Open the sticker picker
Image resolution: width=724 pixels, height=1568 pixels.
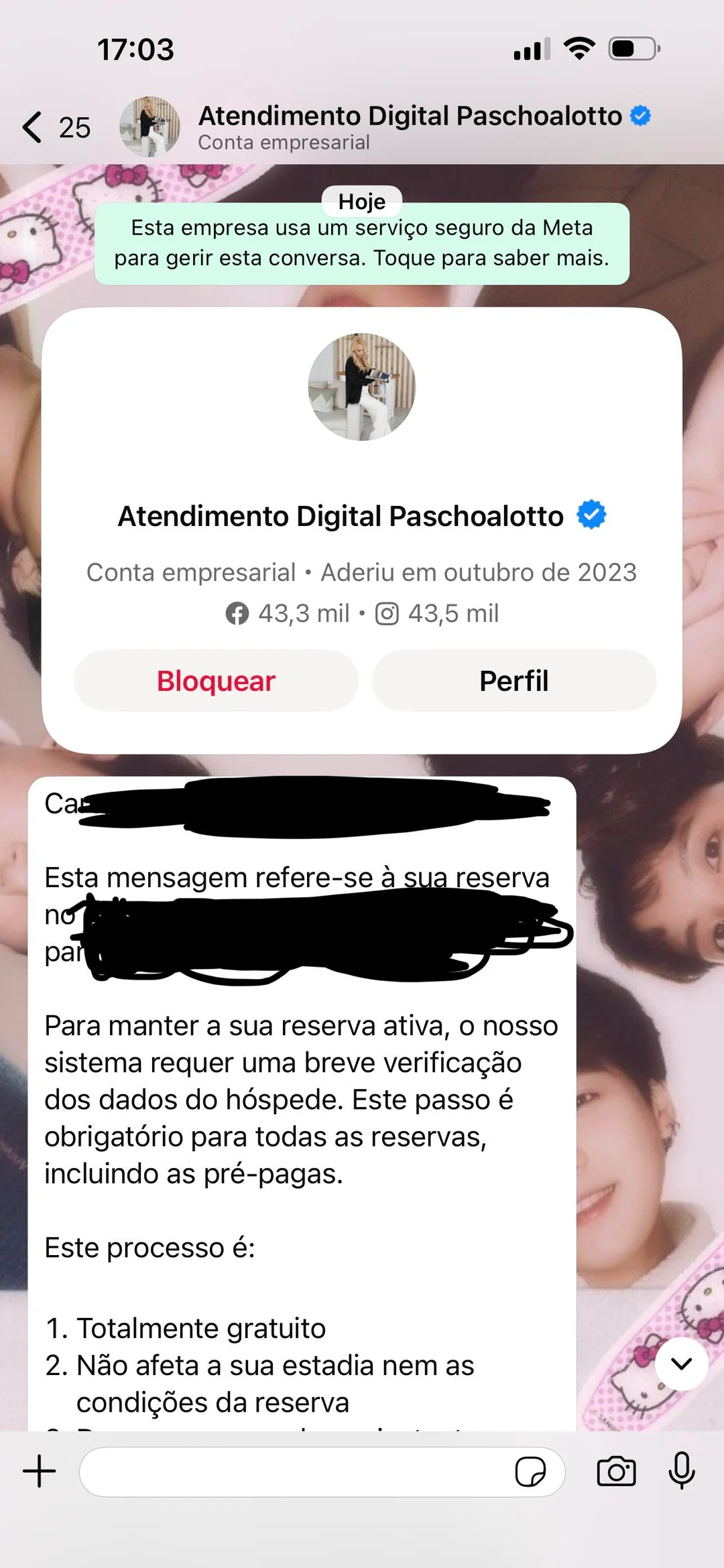point(530,1472)
